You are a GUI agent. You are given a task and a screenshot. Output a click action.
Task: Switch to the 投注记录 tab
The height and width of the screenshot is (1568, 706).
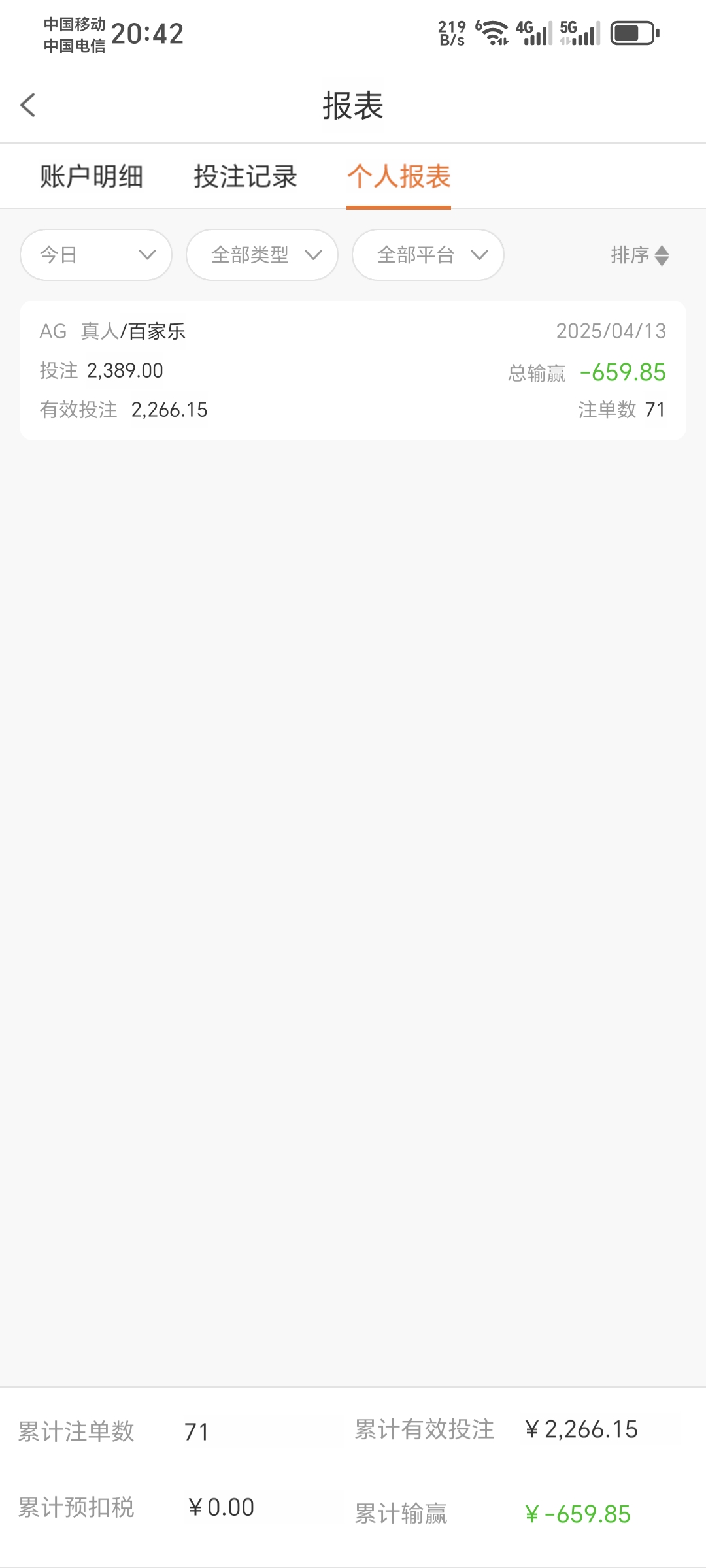pos(245,176)
